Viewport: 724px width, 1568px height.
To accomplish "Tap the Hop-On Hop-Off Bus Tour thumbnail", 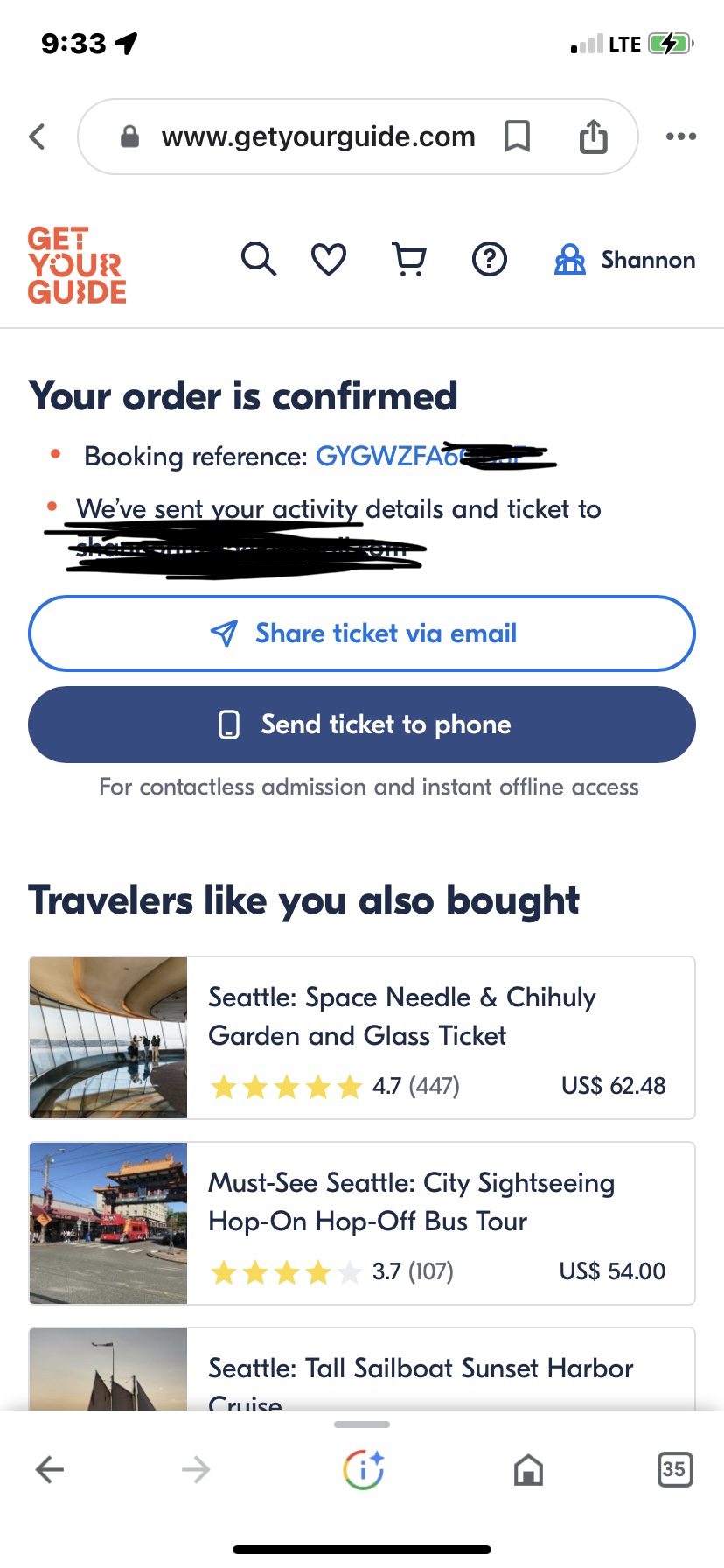I will pyautogui.click(x=108, y=1223).
